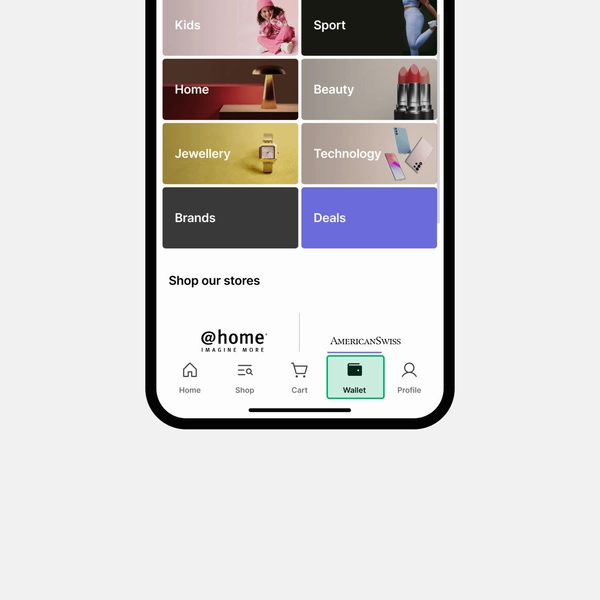Select the Beauty category tile
This screenshot has width=600, height=600.
pos(369,89)
